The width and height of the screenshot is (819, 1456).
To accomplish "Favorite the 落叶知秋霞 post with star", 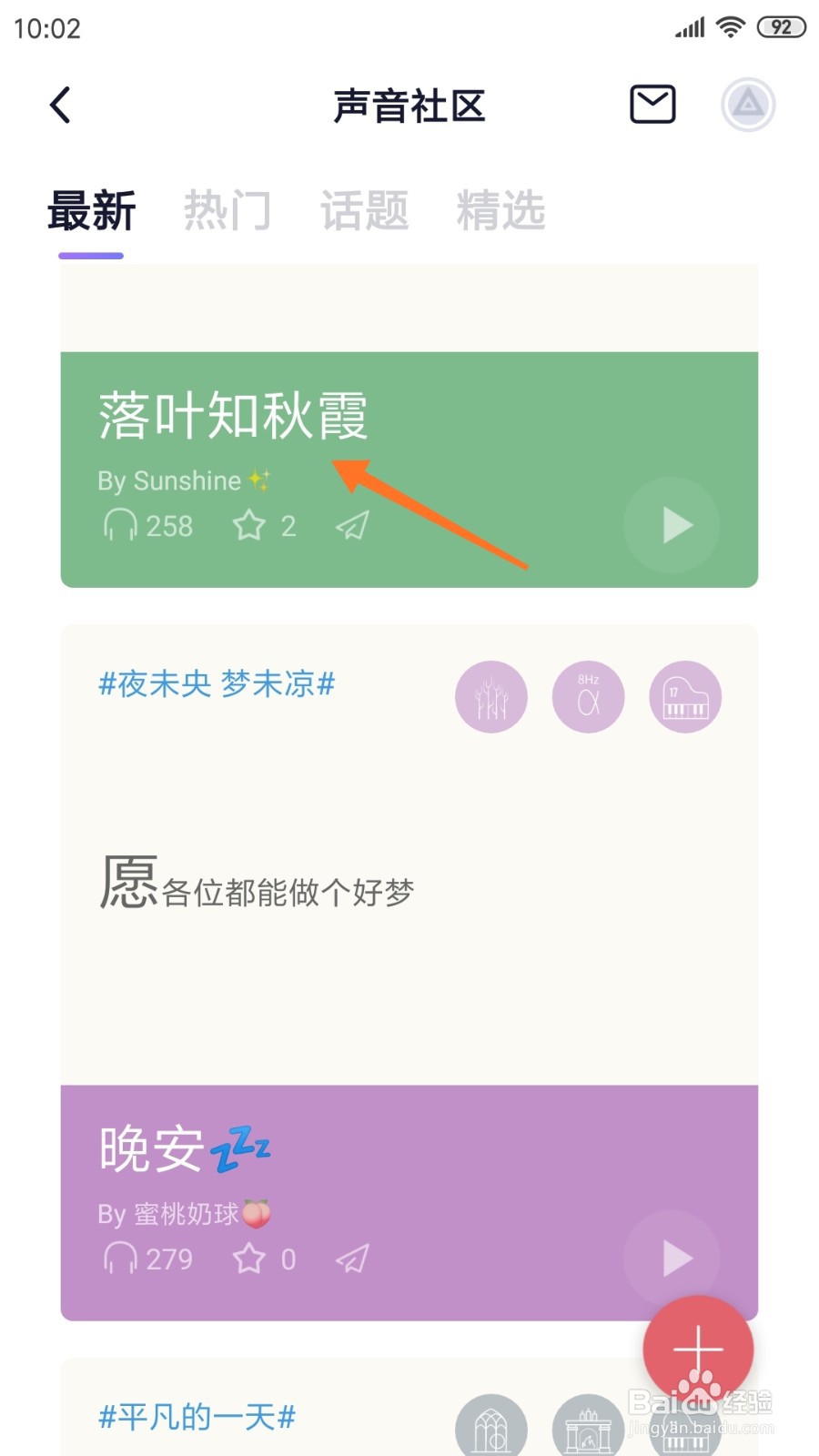I will coord(248,526).
